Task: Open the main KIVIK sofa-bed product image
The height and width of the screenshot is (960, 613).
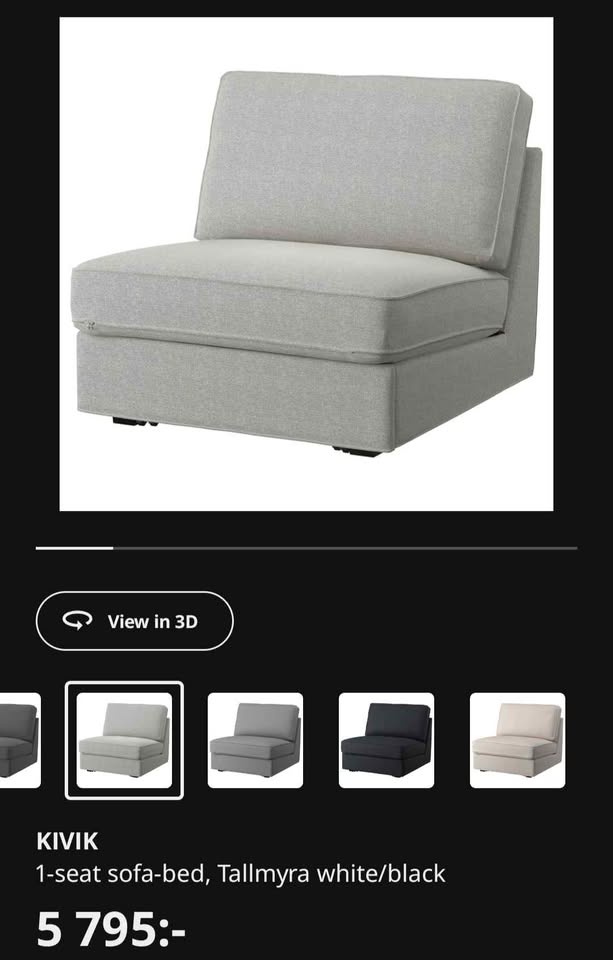Action: 306,264
